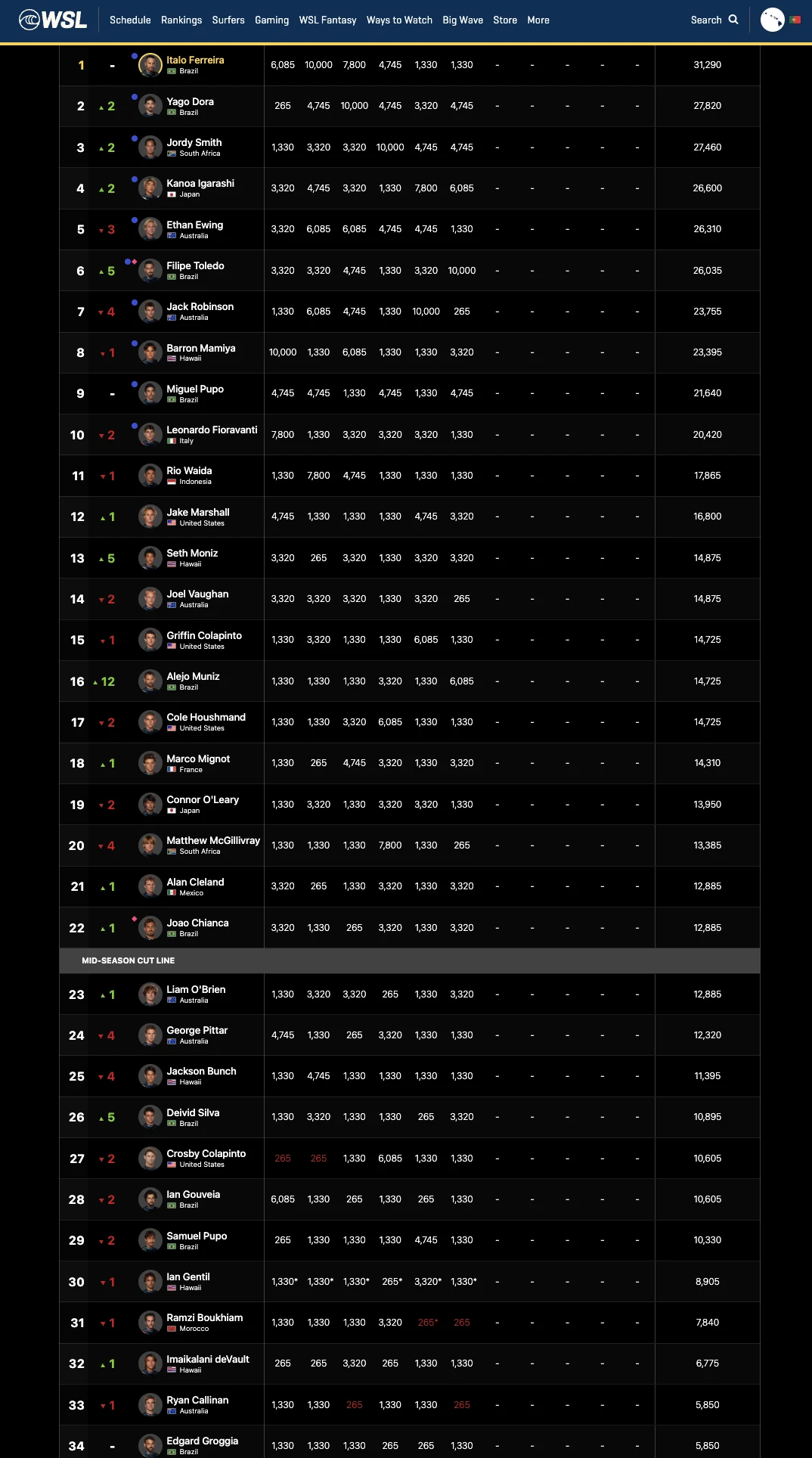Open Jordy Smith's profile page
The image size is (812, 1458).
pyautogui.click(x=194, y=142)
